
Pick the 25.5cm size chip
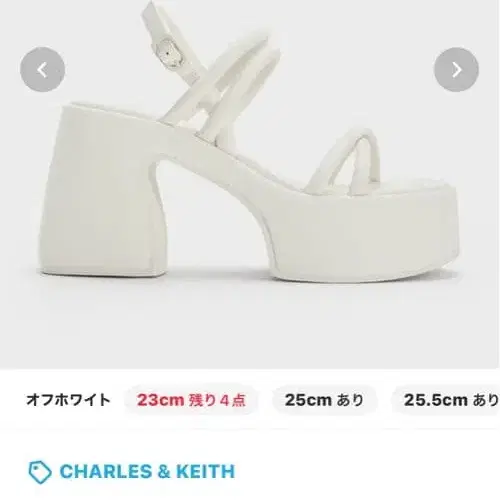point(446,400)
